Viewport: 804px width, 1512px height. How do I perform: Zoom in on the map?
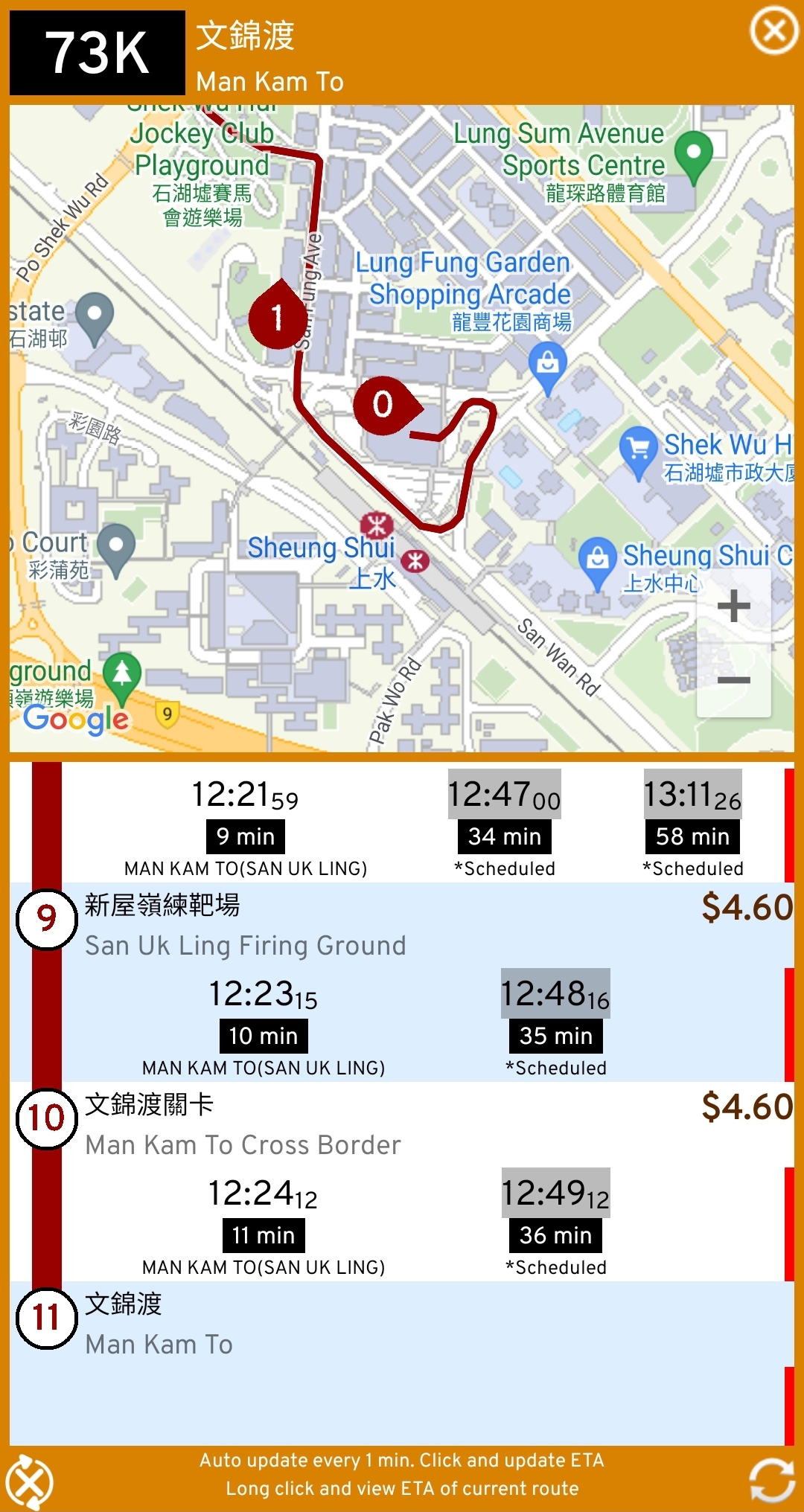coord(733,605)
